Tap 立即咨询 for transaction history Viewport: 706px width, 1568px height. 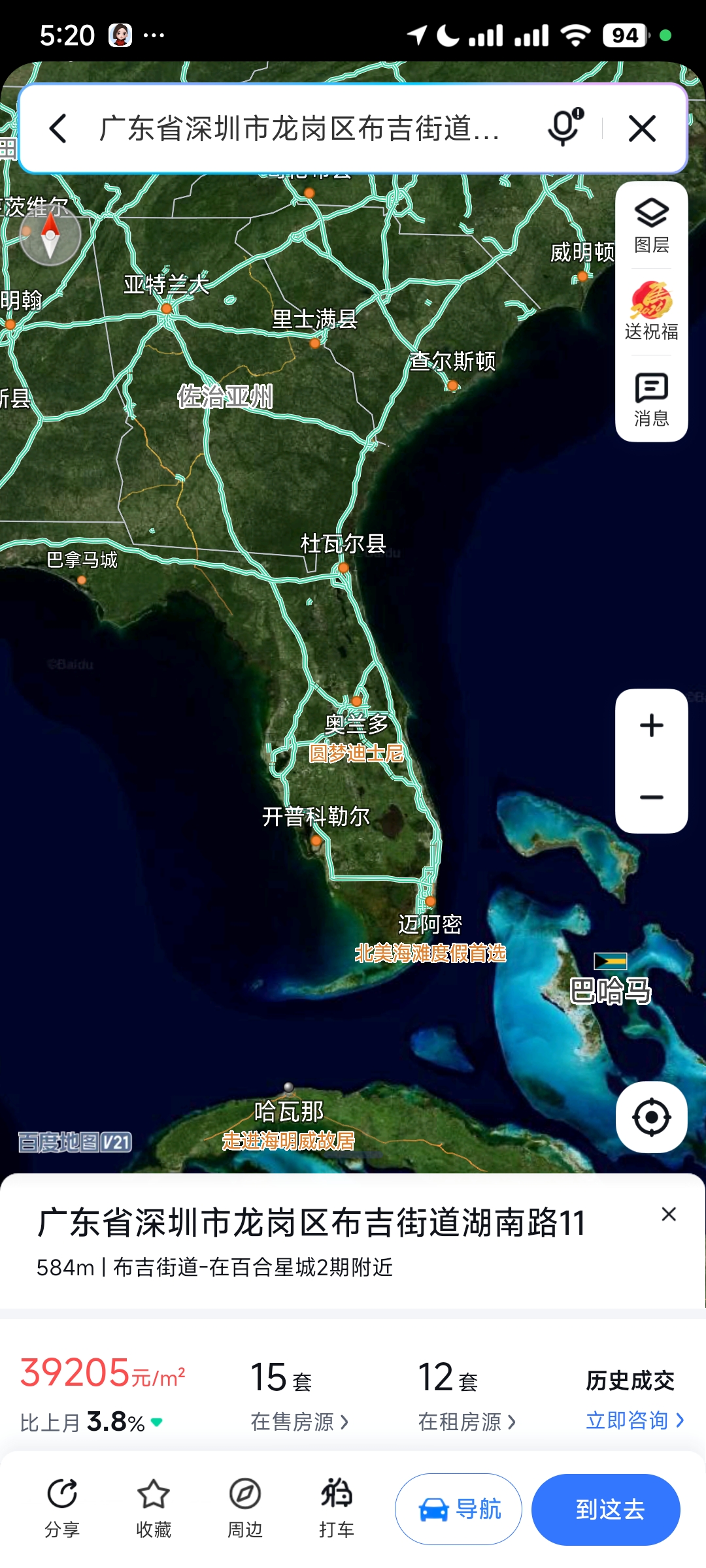(634, 1420)
